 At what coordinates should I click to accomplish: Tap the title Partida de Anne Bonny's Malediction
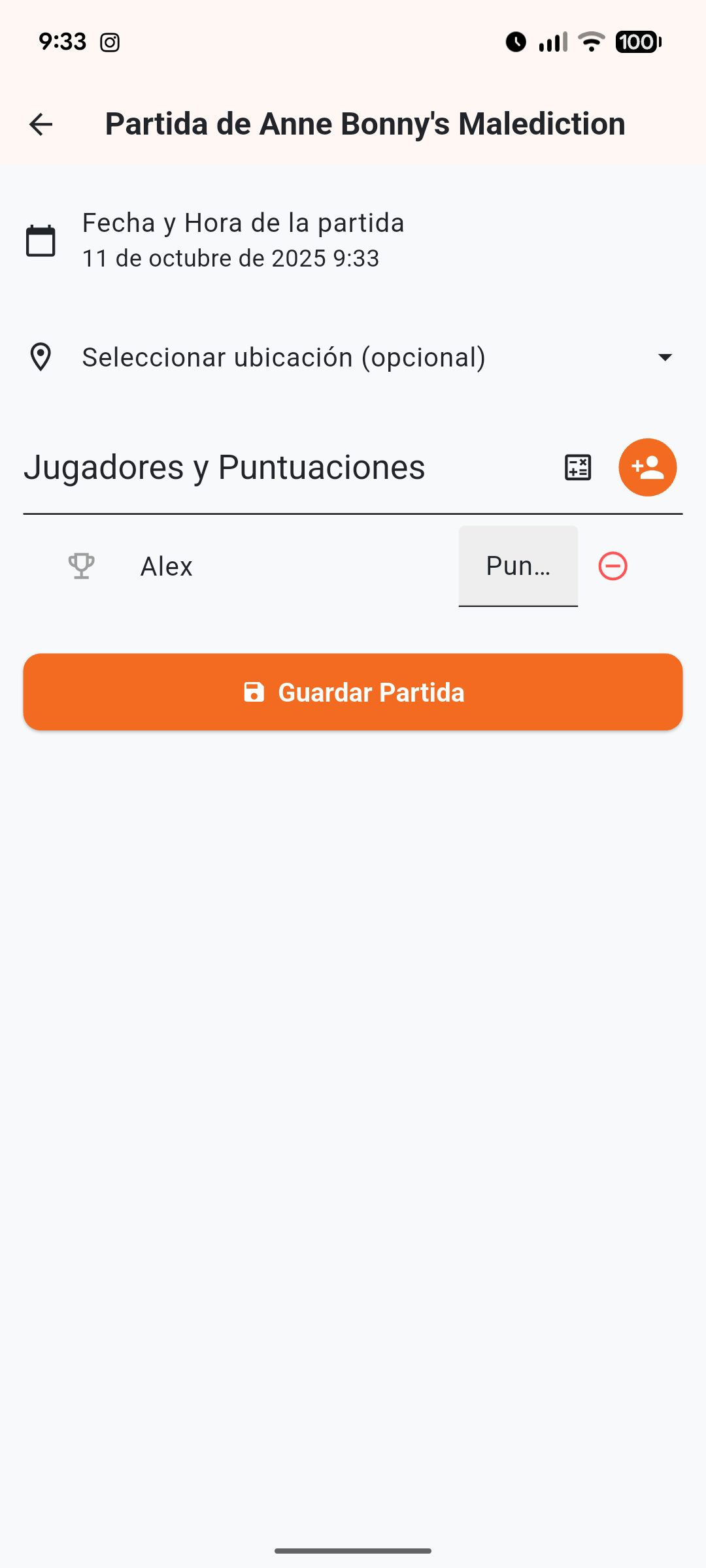click(365, 123)
